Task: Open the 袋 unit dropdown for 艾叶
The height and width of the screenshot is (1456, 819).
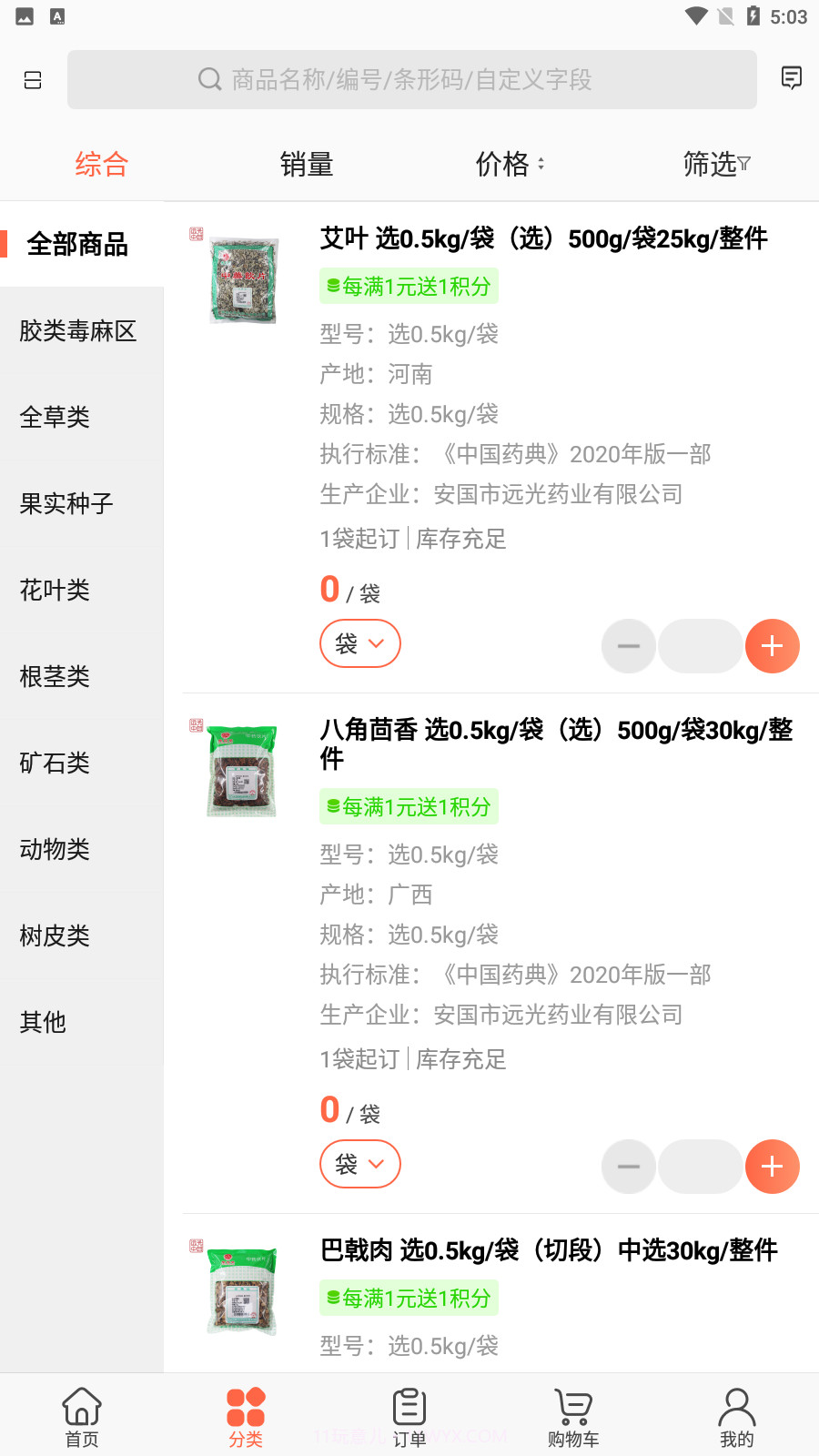Action: [x=359, y=643]
